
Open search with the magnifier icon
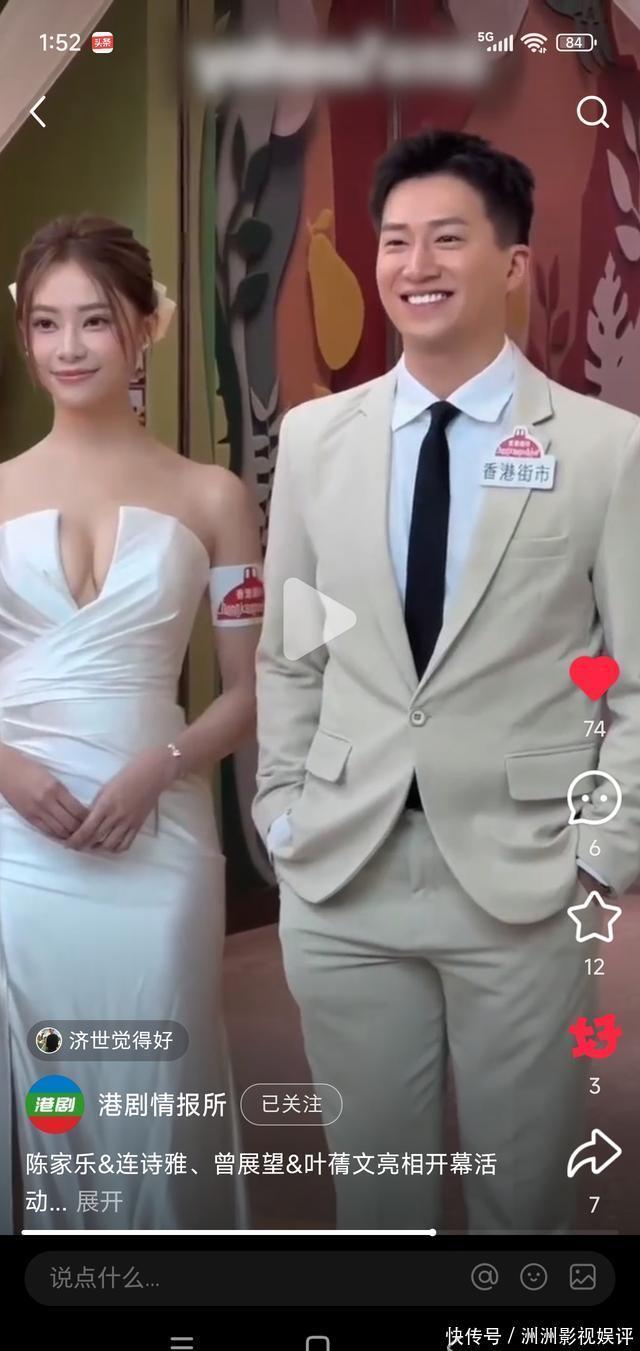pos(592,112)
